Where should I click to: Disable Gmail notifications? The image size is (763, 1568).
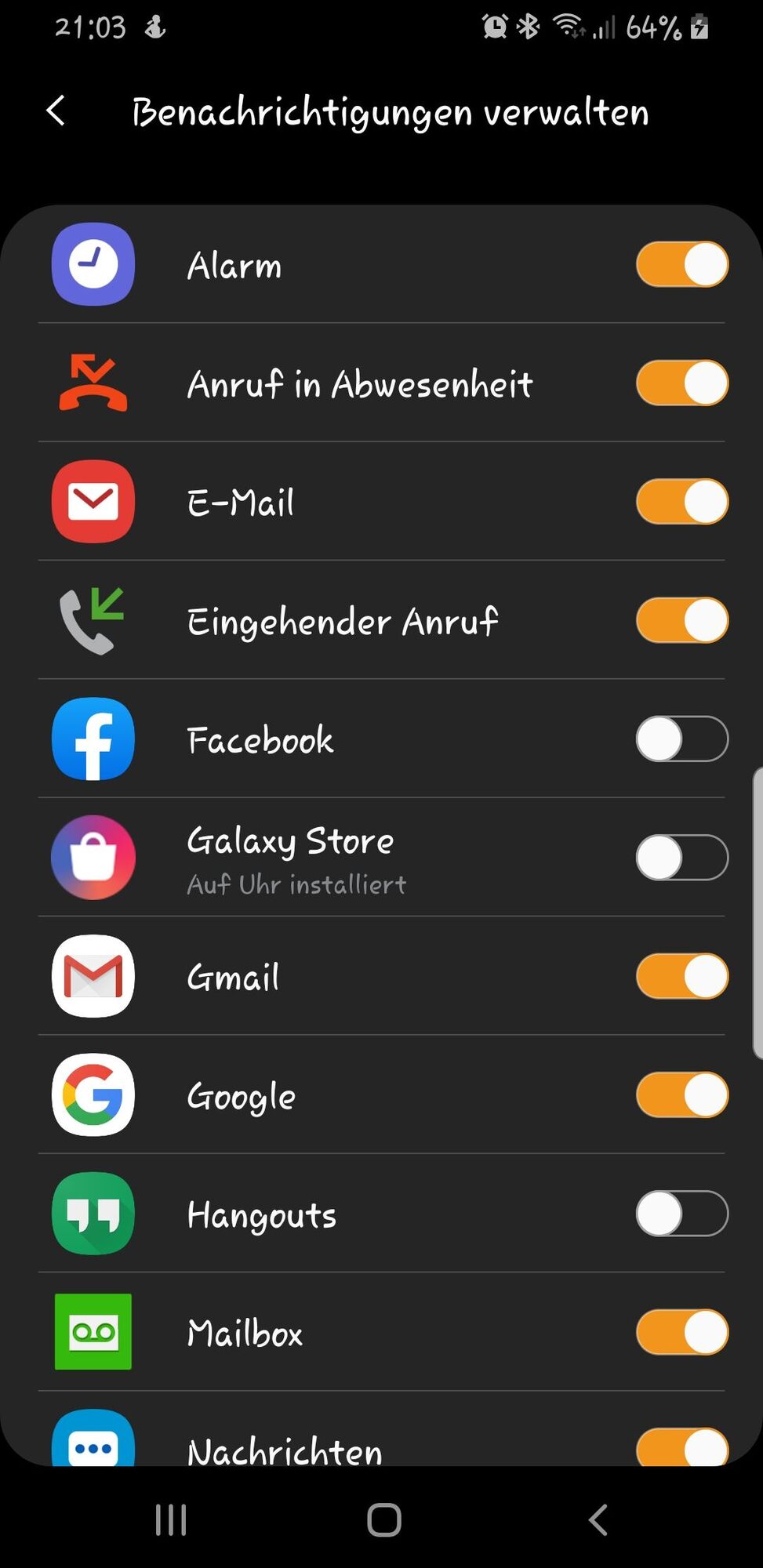point(681,976)
